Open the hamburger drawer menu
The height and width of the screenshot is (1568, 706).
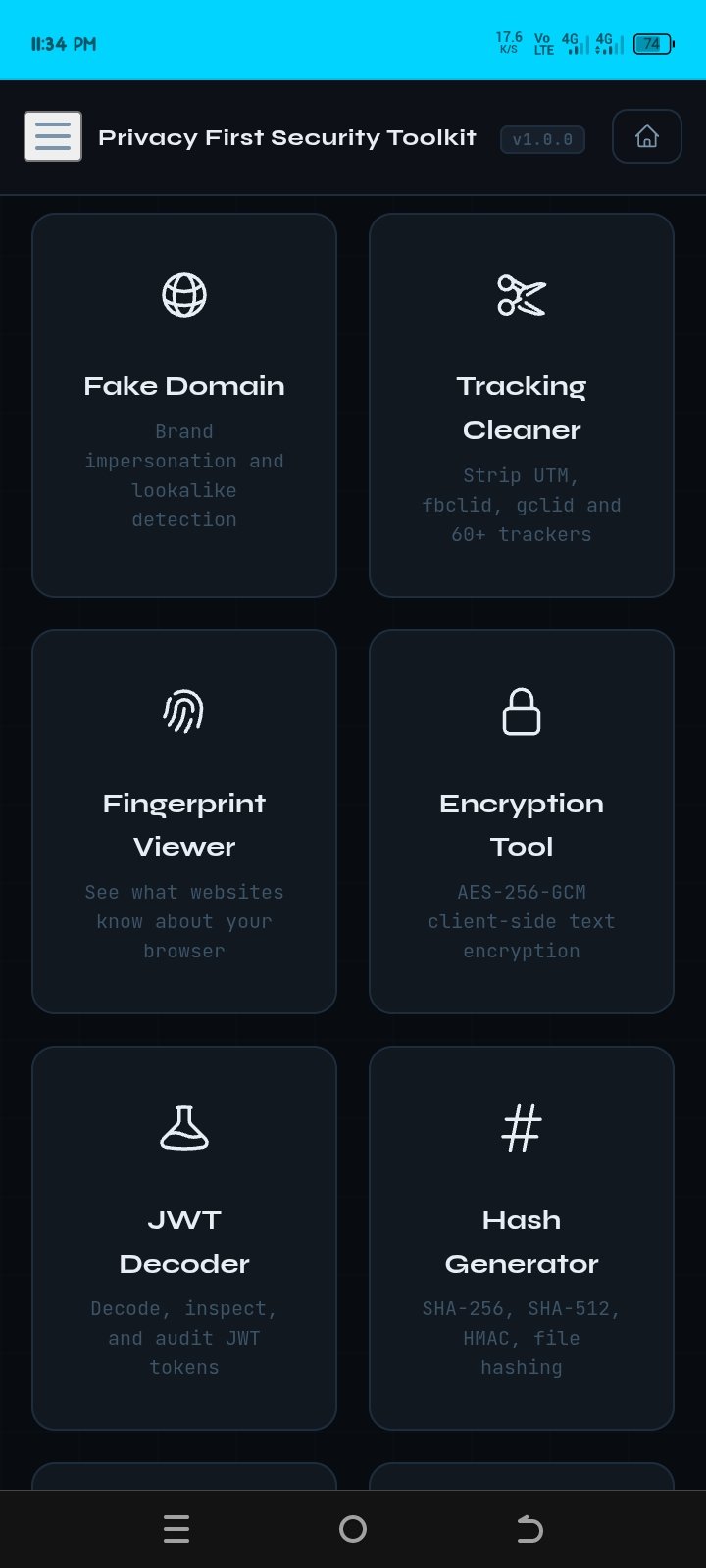point(53,136)
